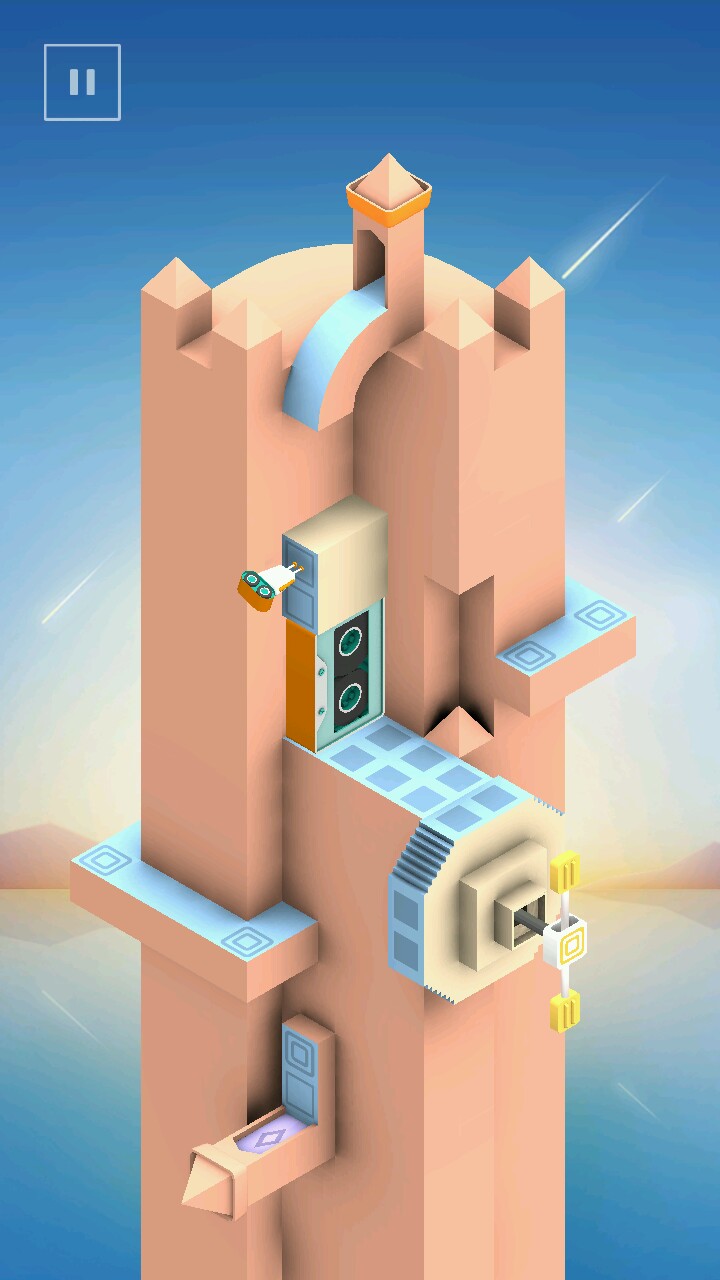Tap the lavender diamond tile by the lower door
This screenshot has height=1280, width=720.
point(270,1138)
